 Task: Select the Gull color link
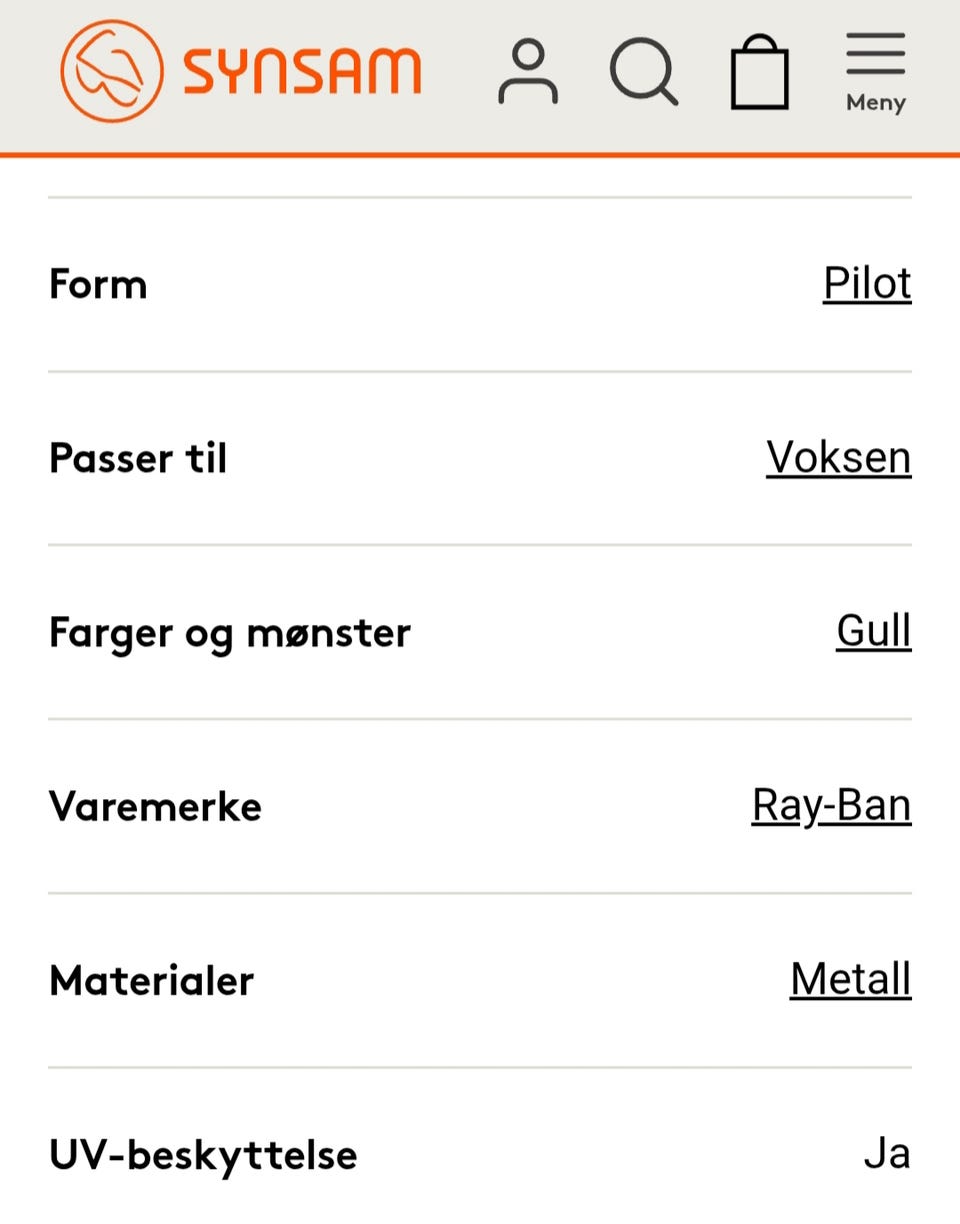click(872, 632)
